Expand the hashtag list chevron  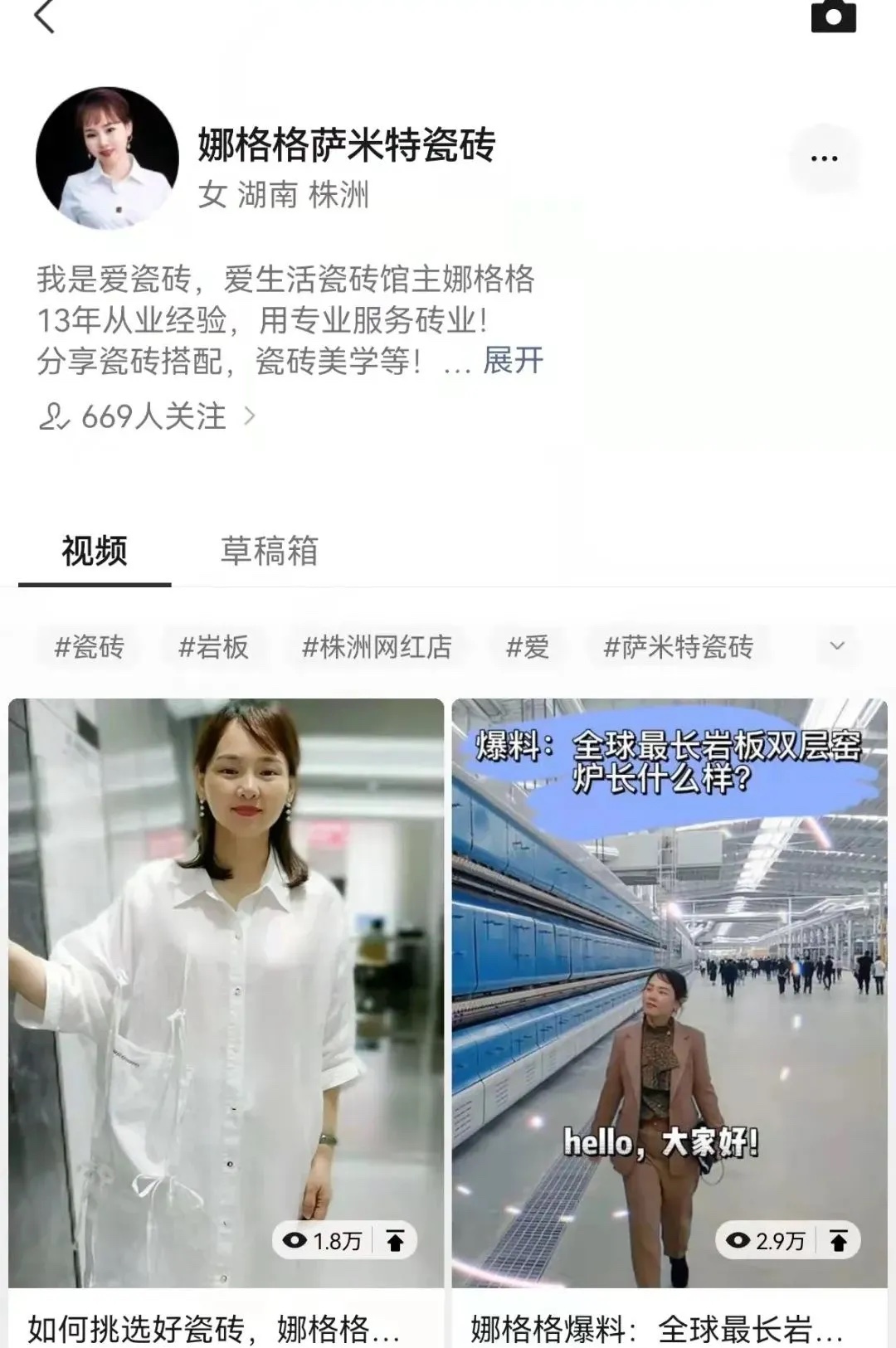click(x=837, y=646)
